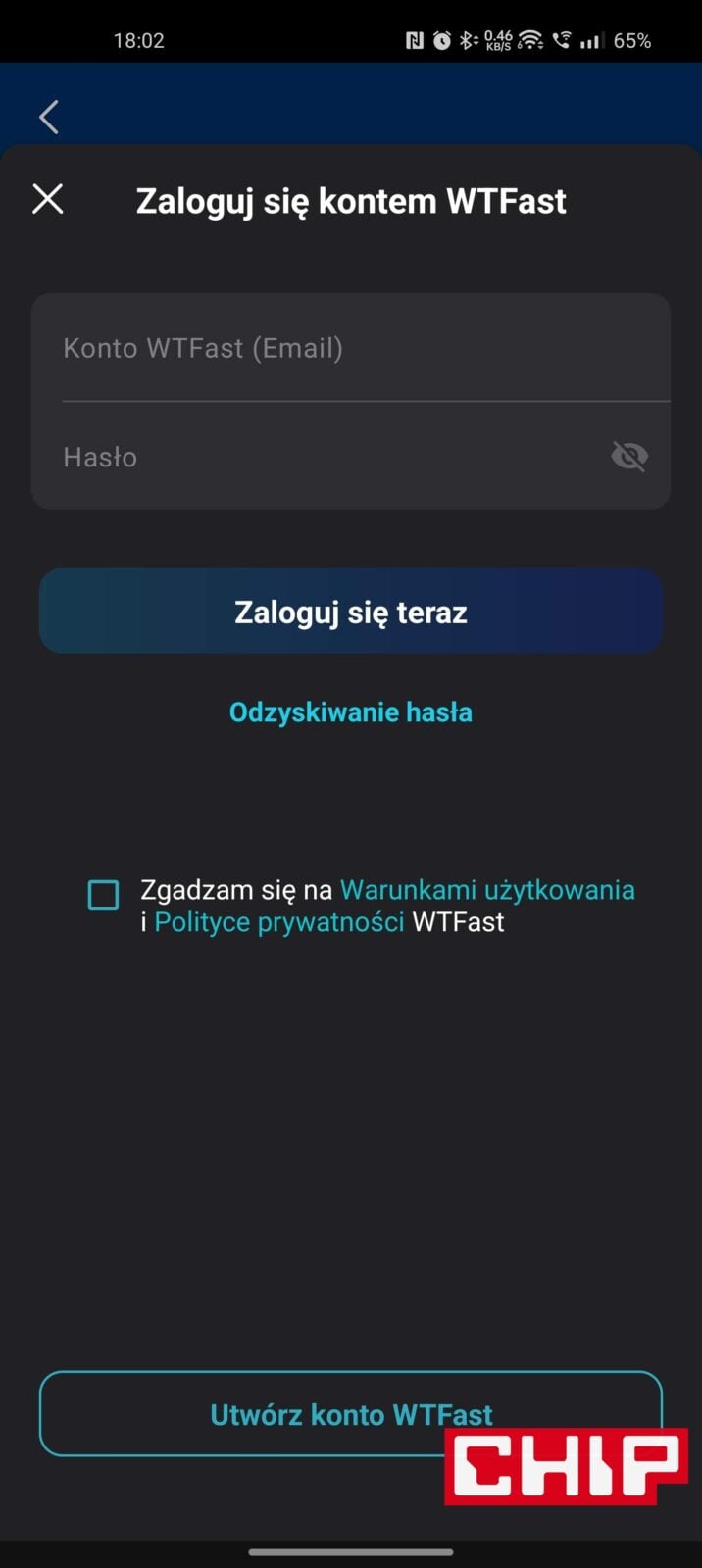Close the WTFast login dialog
This screenshot has width=702, height=1568.
48,199
